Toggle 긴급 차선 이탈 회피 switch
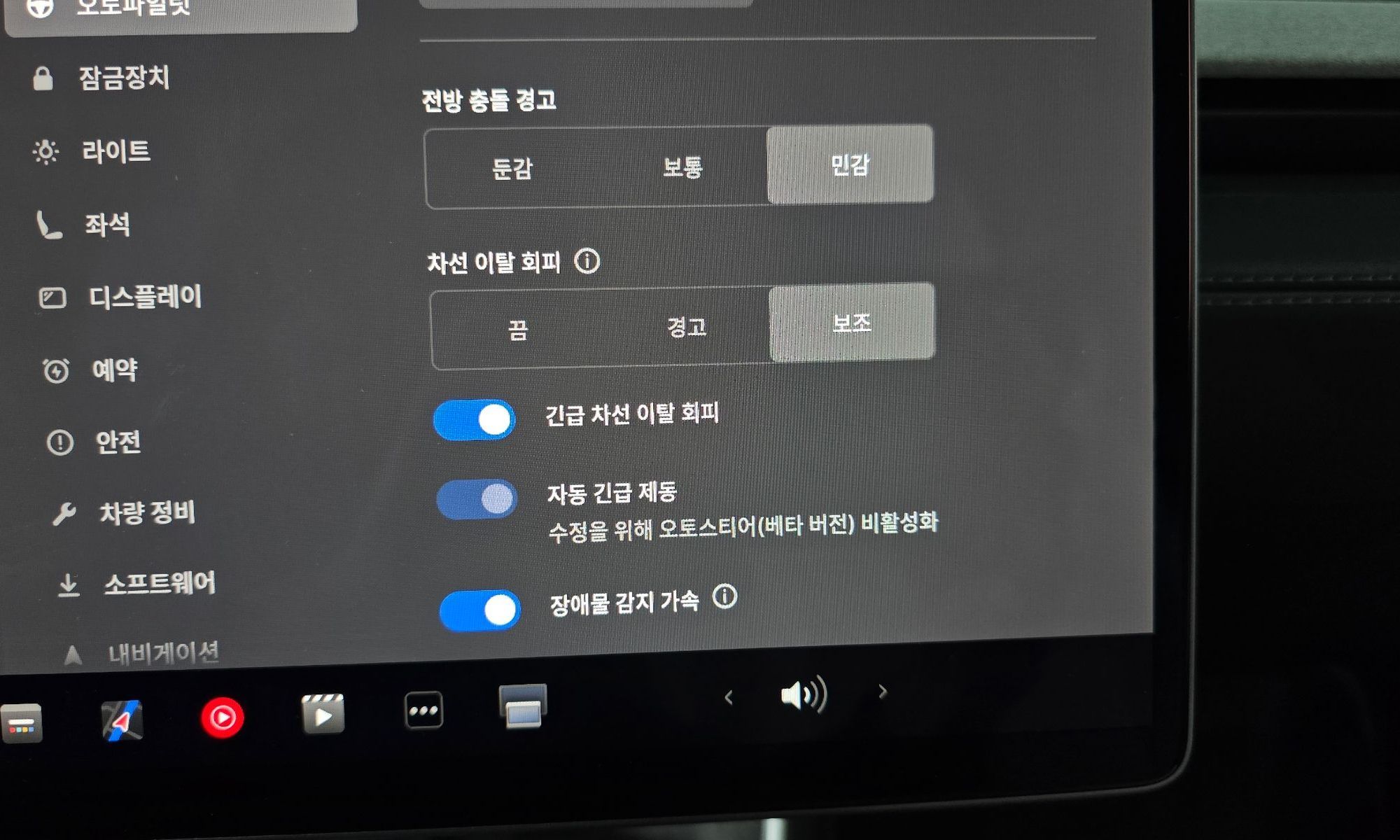The height and width of the screenshot is (840, 1400). (475, 420)
